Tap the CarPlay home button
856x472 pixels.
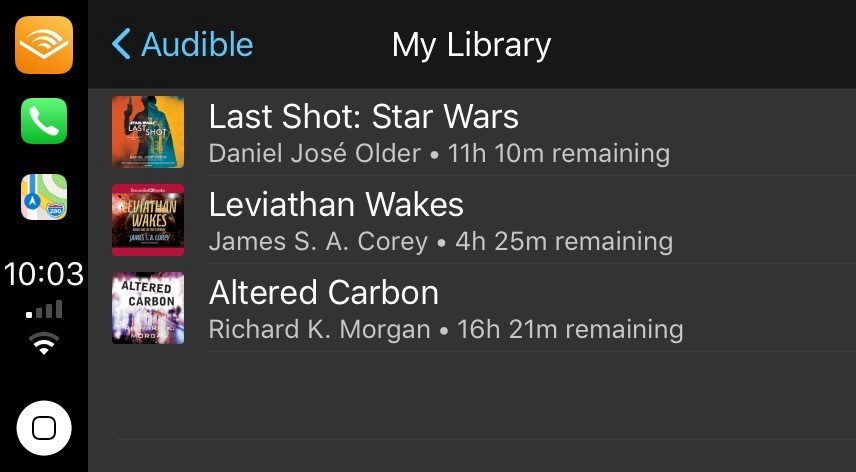44,428
